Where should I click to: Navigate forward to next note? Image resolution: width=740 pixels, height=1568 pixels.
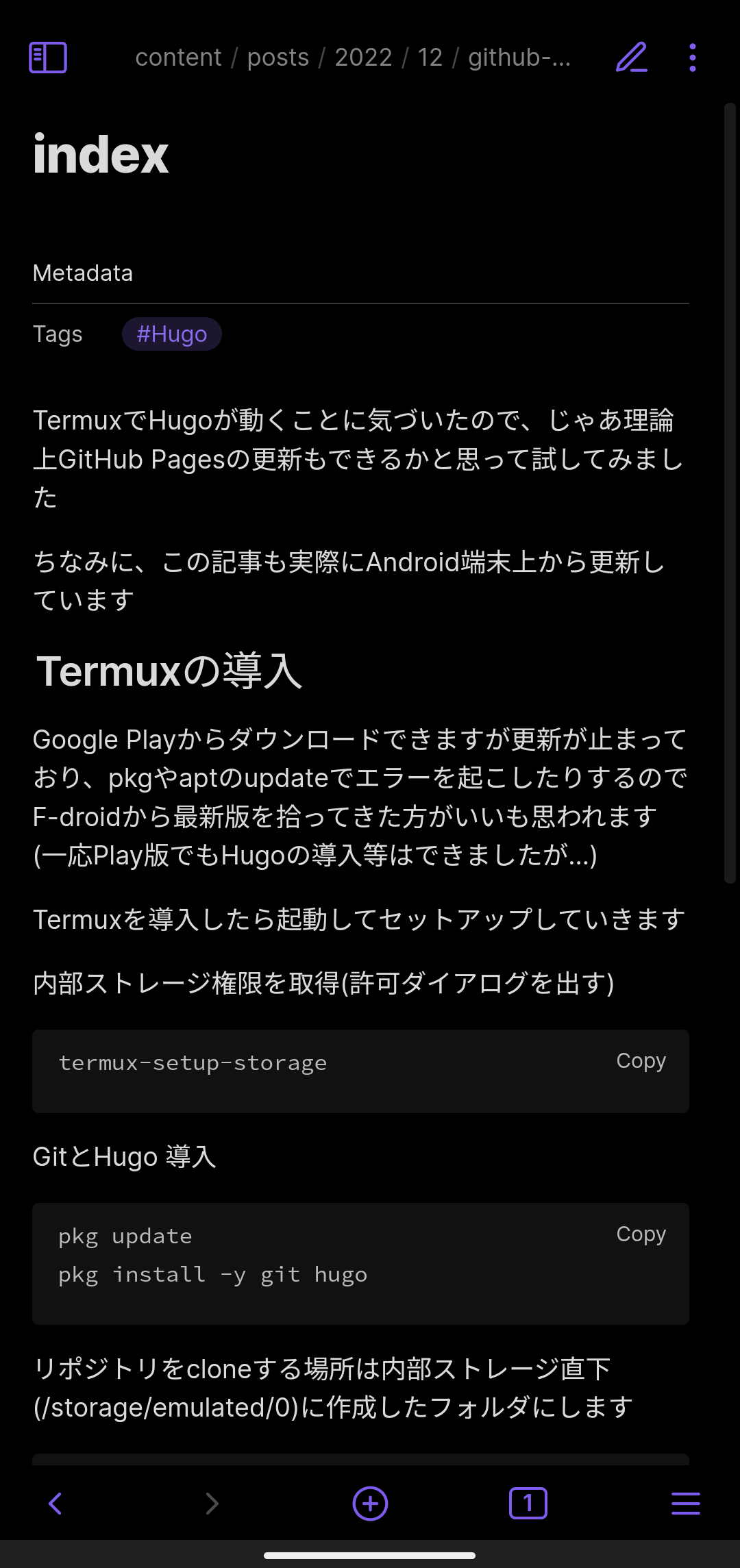(x=212, y=1504)
